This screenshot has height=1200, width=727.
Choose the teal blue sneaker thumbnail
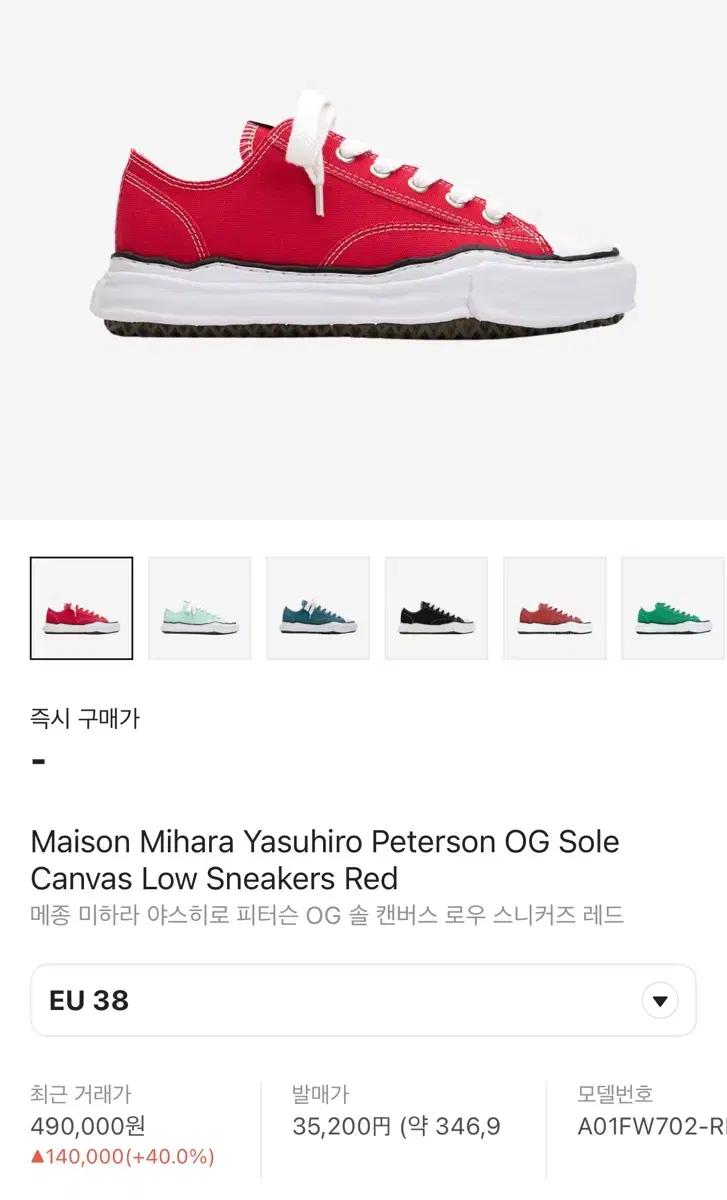(318, 608)
